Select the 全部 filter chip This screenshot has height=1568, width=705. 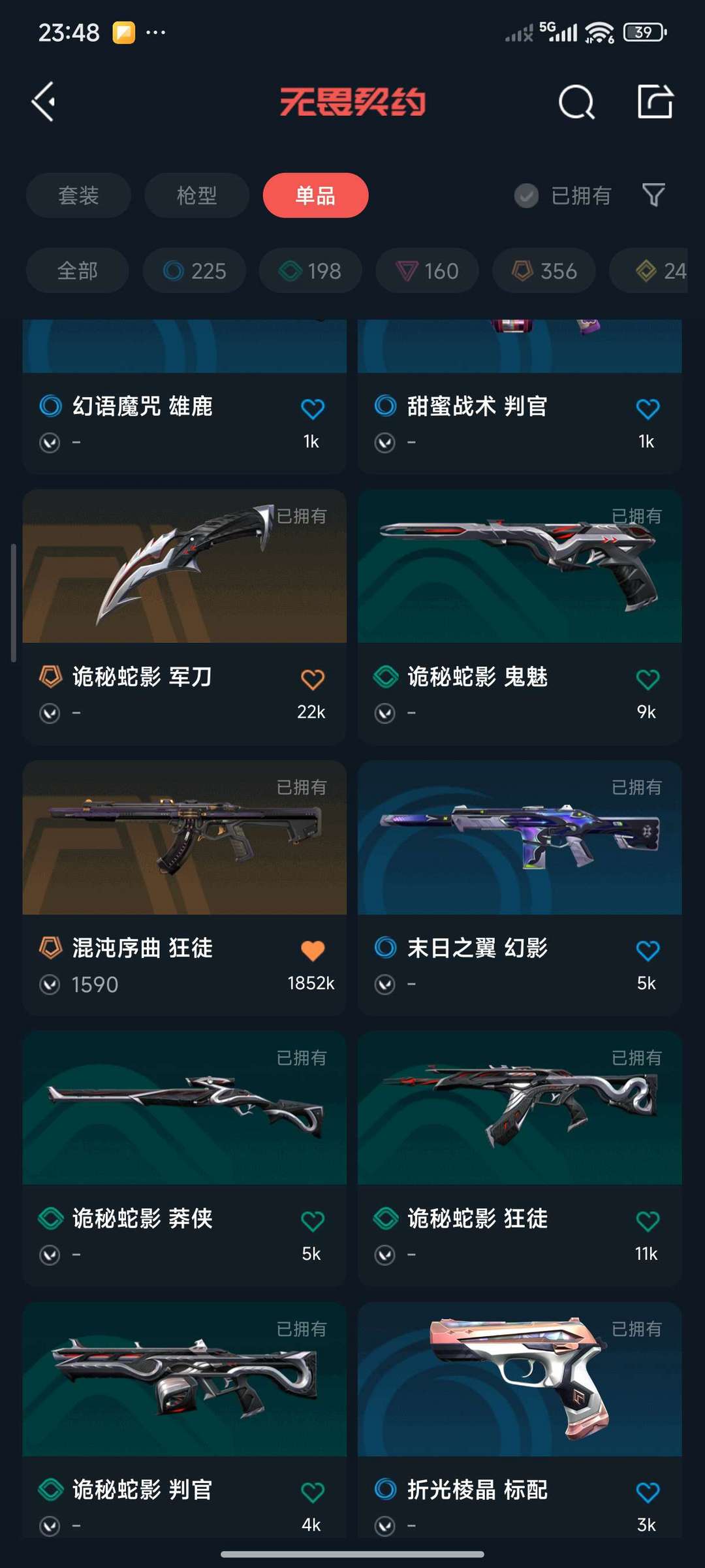(x=77, y=270)
